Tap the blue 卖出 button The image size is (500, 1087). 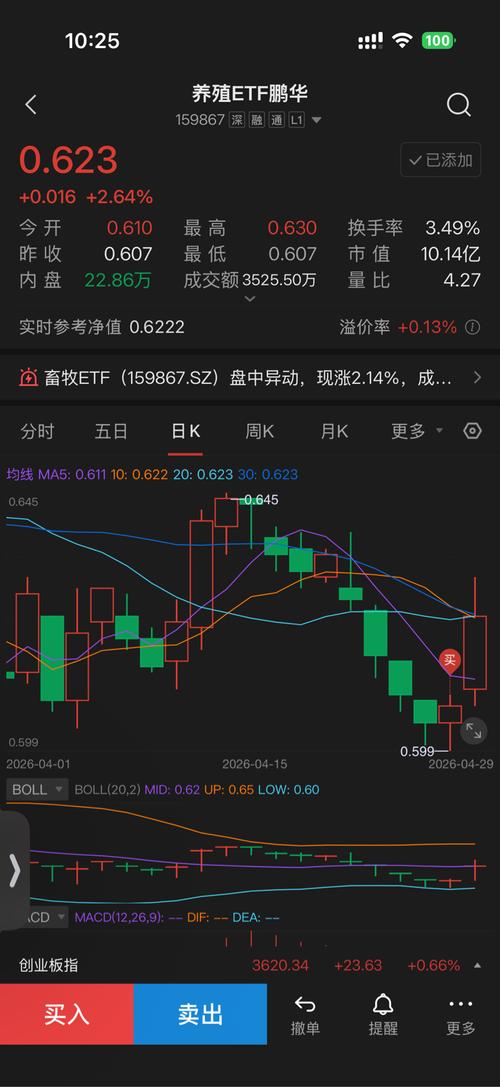(x=200, y=1014)
